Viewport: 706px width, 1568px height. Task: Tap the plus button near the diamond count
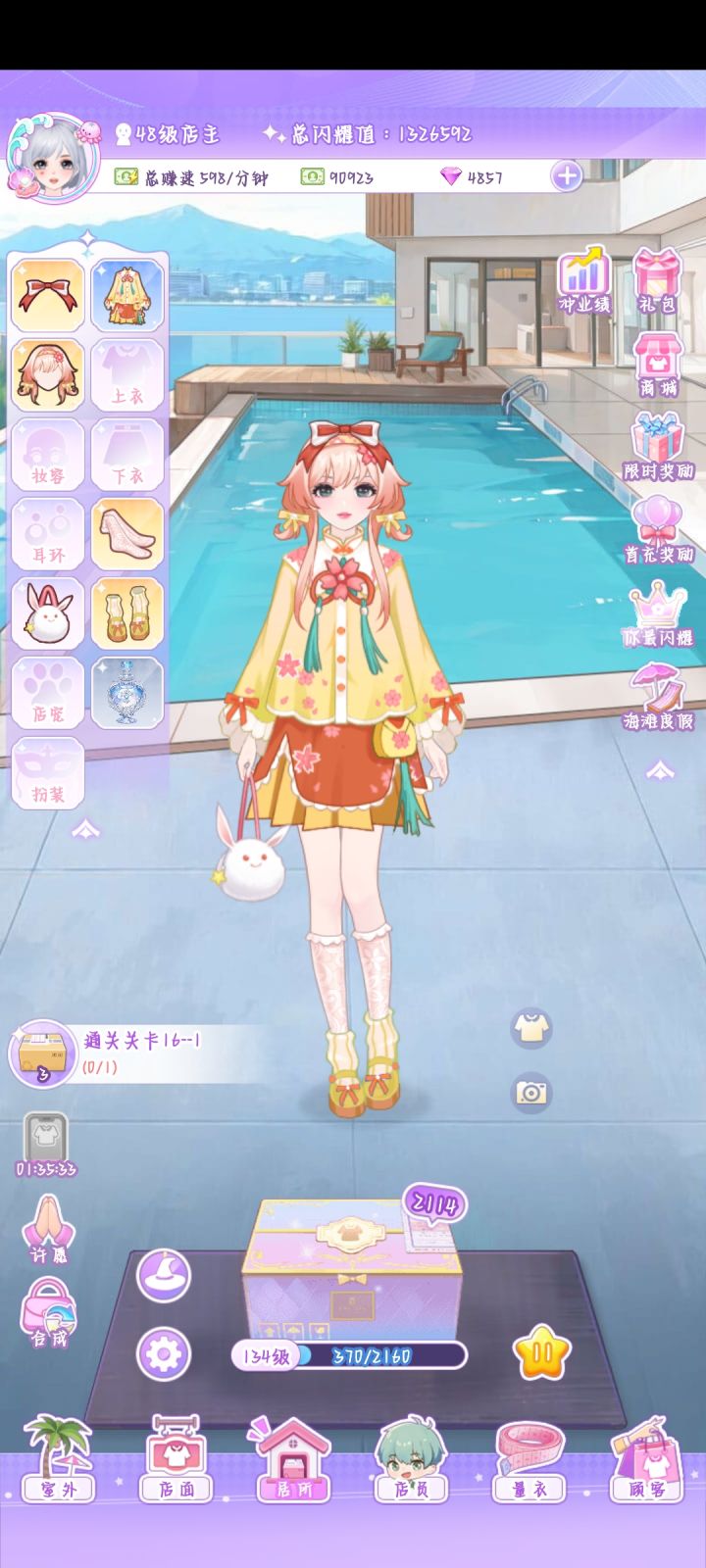tap(567, 177)
